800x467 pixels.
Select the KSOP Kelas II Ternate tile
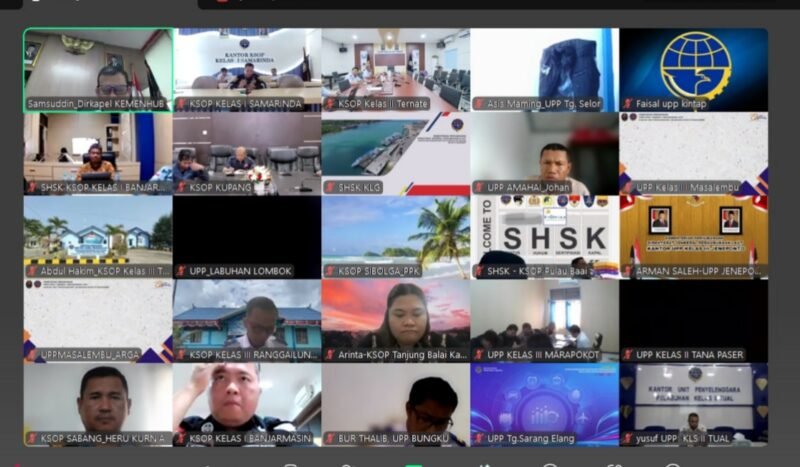(395, 68)
